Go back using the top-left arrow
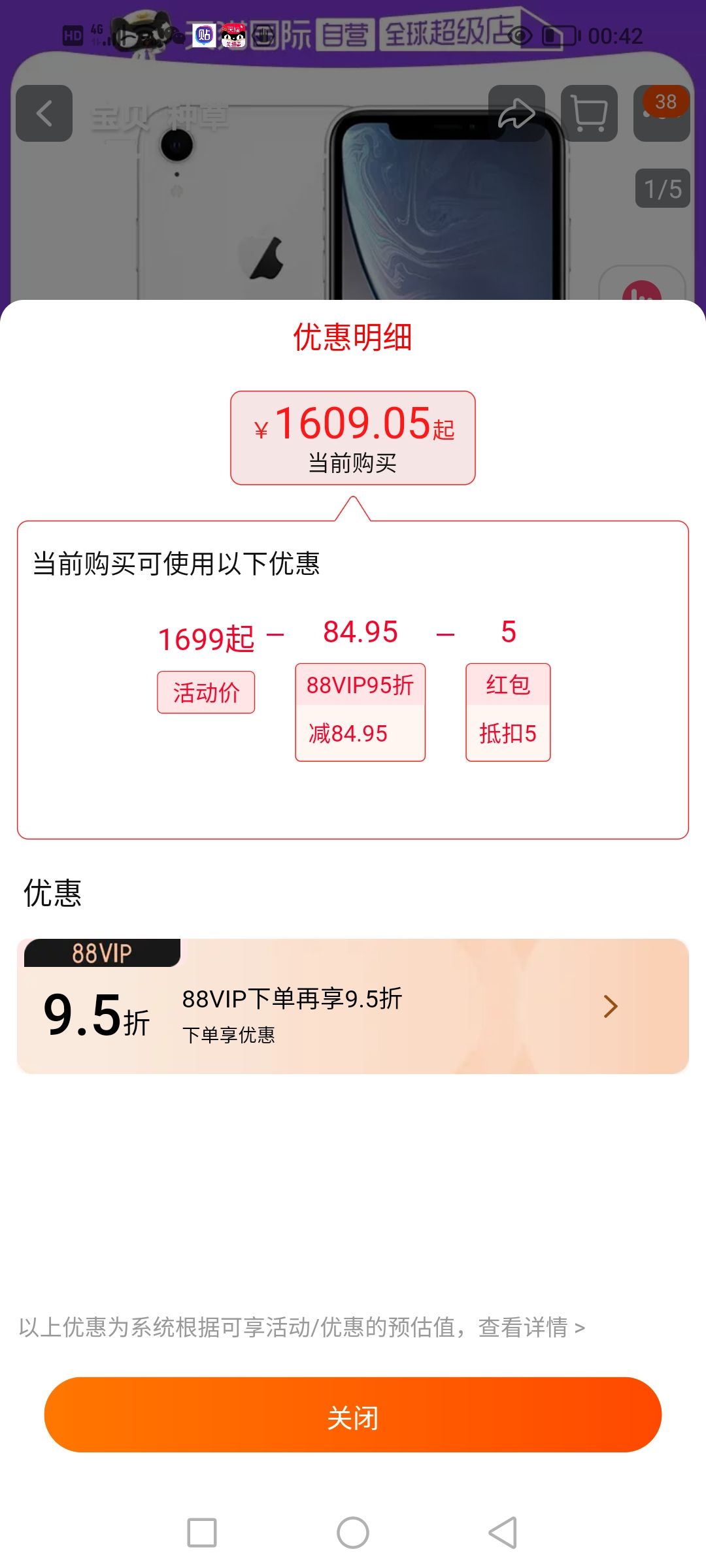Viewport: 706px width, 1568px height. click(x=44, y=113)
